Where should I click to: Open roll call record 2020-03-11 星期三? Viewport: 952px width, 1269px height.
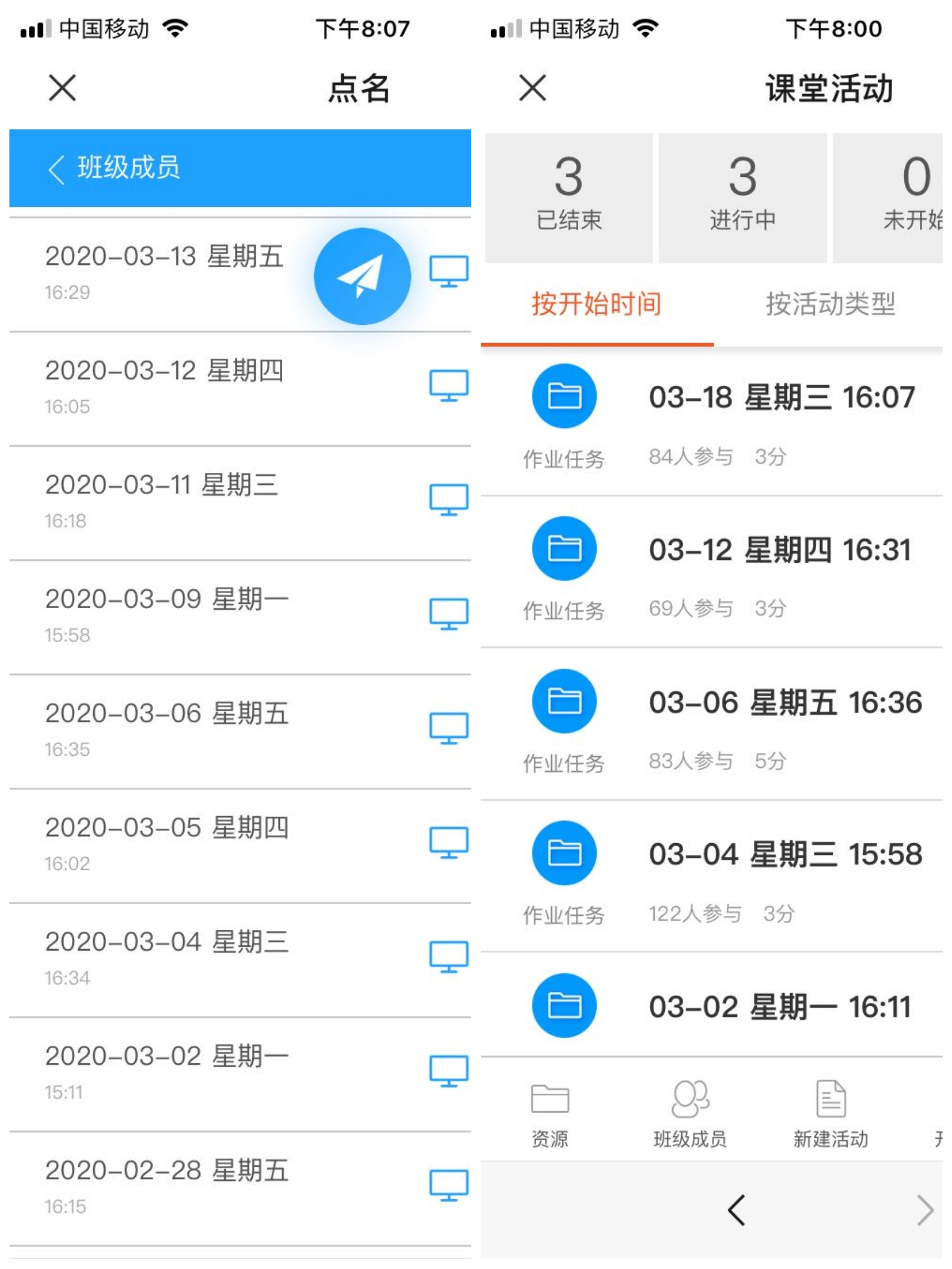(x=162, y=501)
